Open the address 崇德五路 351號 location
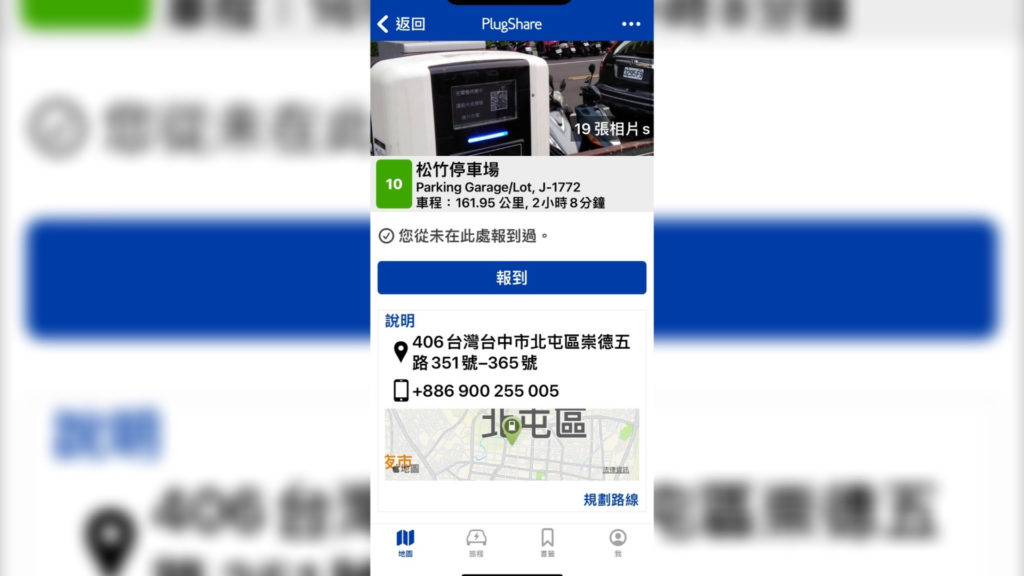This screenshot has width=1024, height=576. point(520,352)
